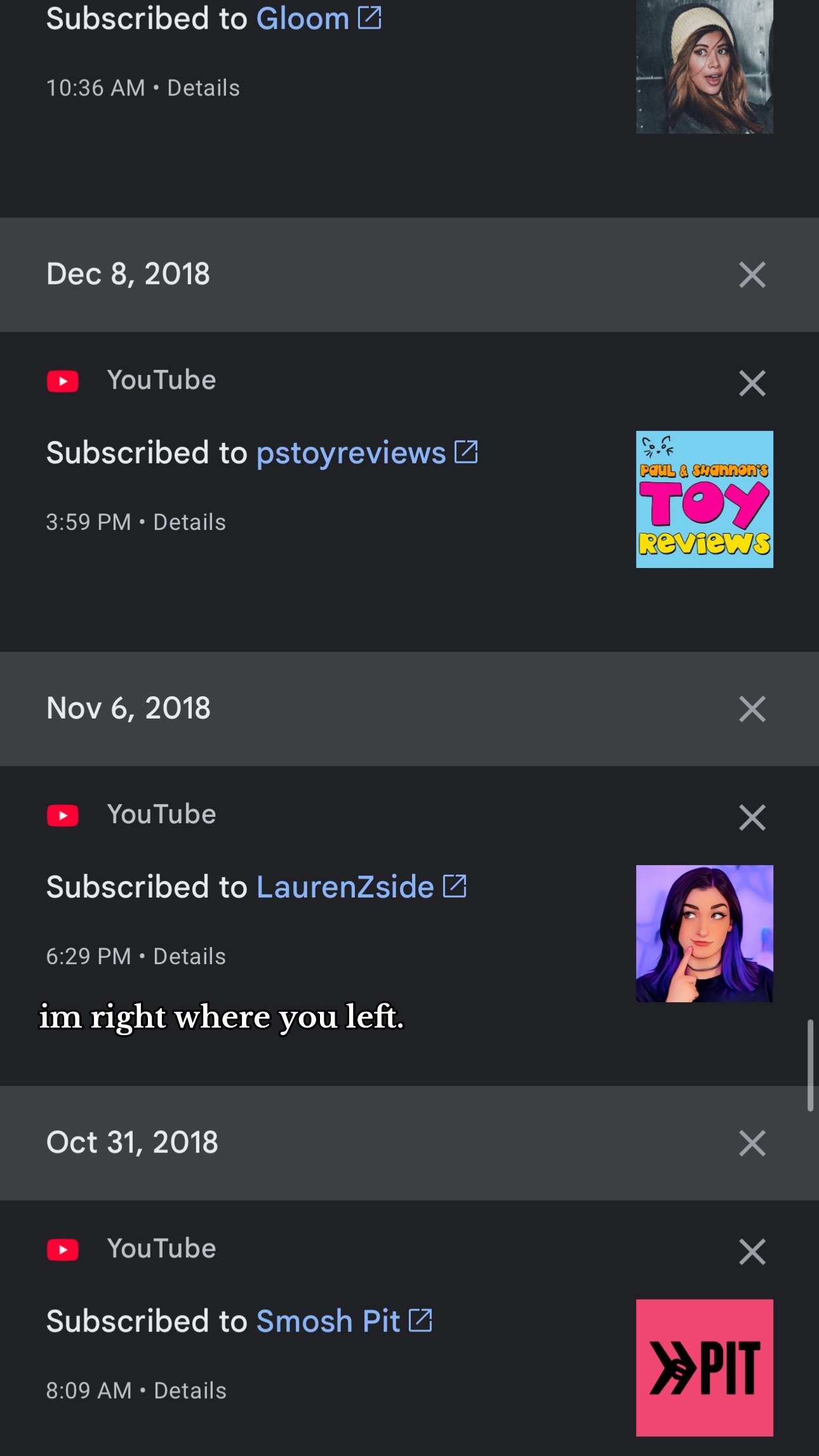Screen dimensions: 819x1456
Task: Remove the Smosh Pit subscription activity item
Action: pos(752,1252)
